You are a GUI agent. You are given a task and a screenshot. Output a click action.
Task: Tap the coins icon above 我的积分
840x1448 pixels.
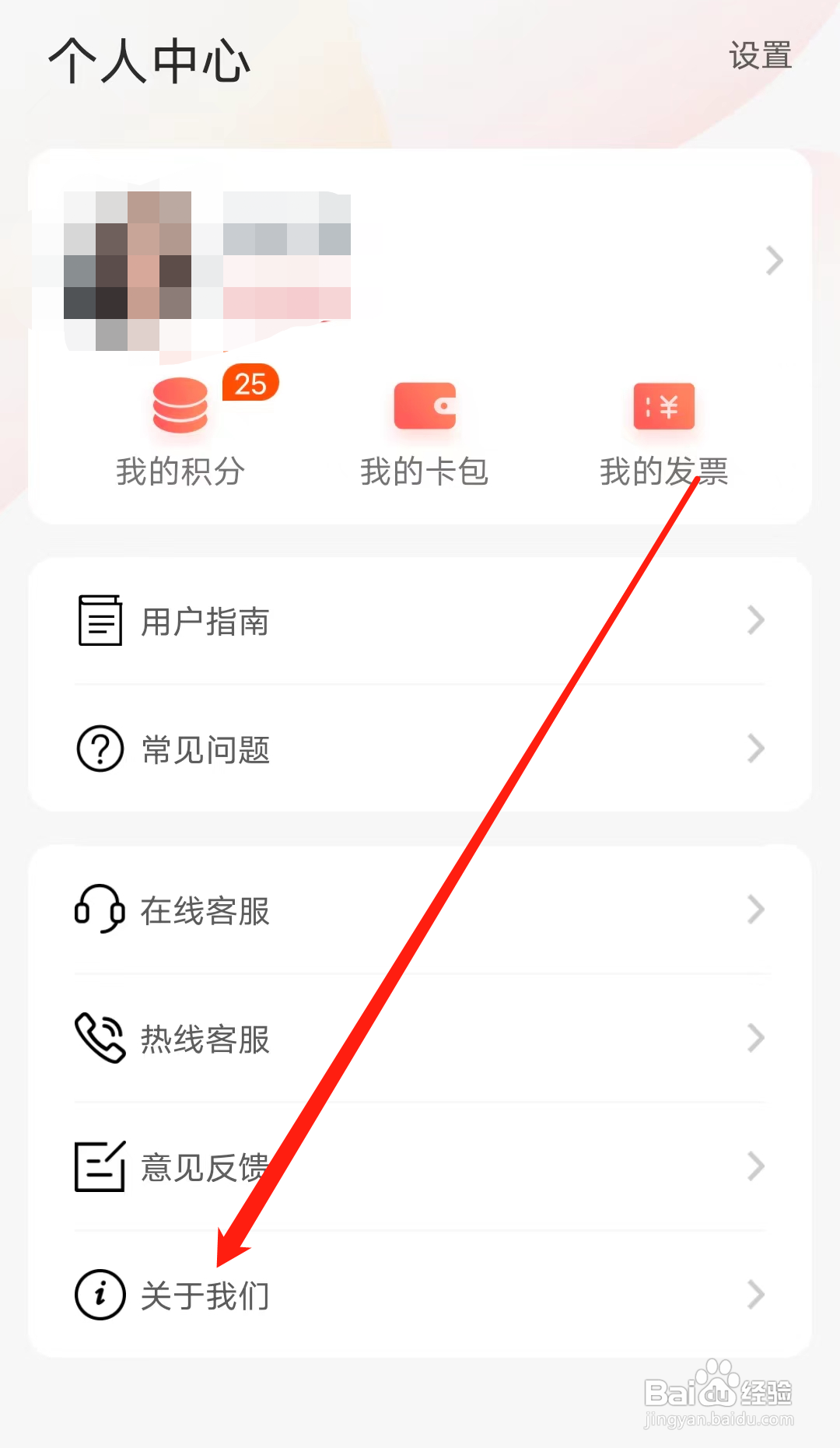pyautogui.click(x=179, y=405)
